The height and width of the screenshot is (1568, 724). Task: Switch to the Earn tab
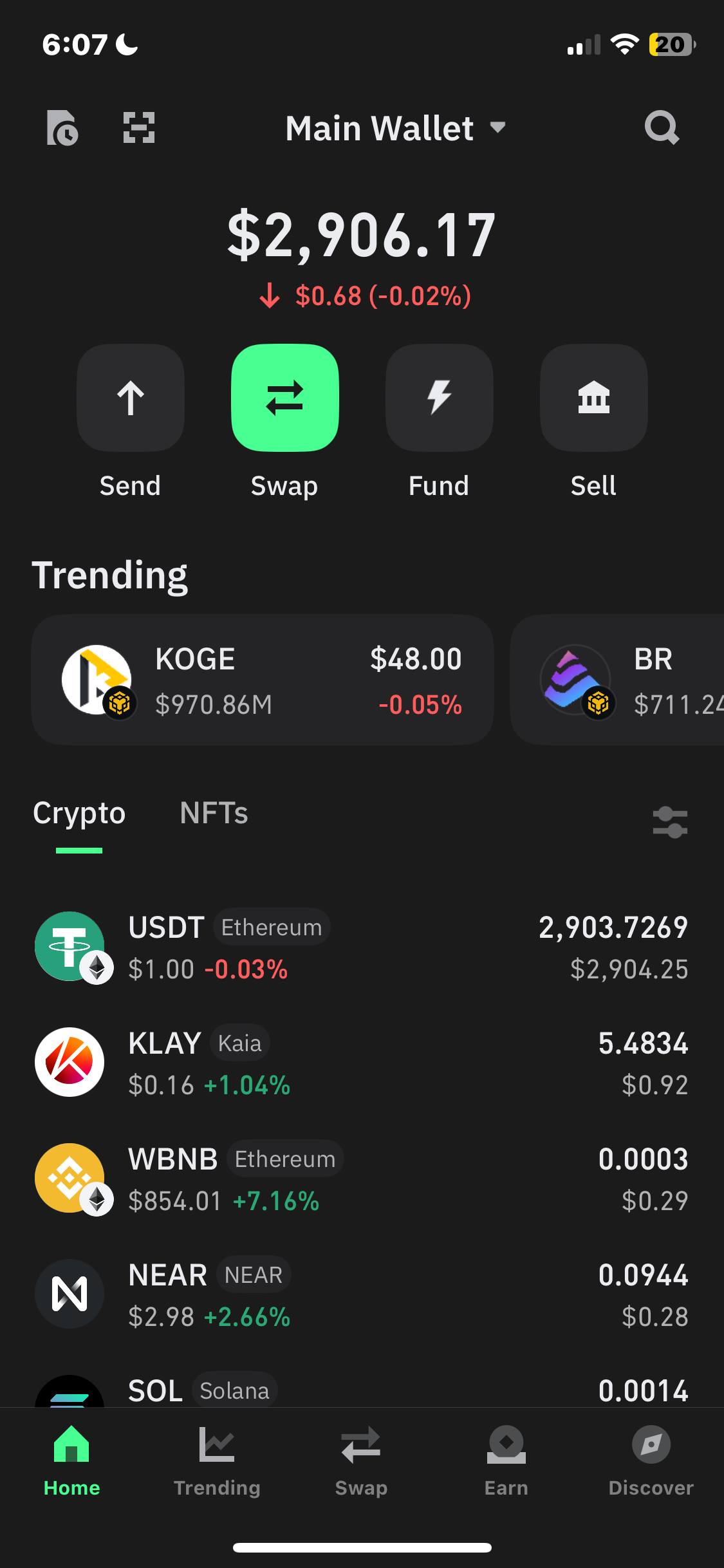[506, 1461]
